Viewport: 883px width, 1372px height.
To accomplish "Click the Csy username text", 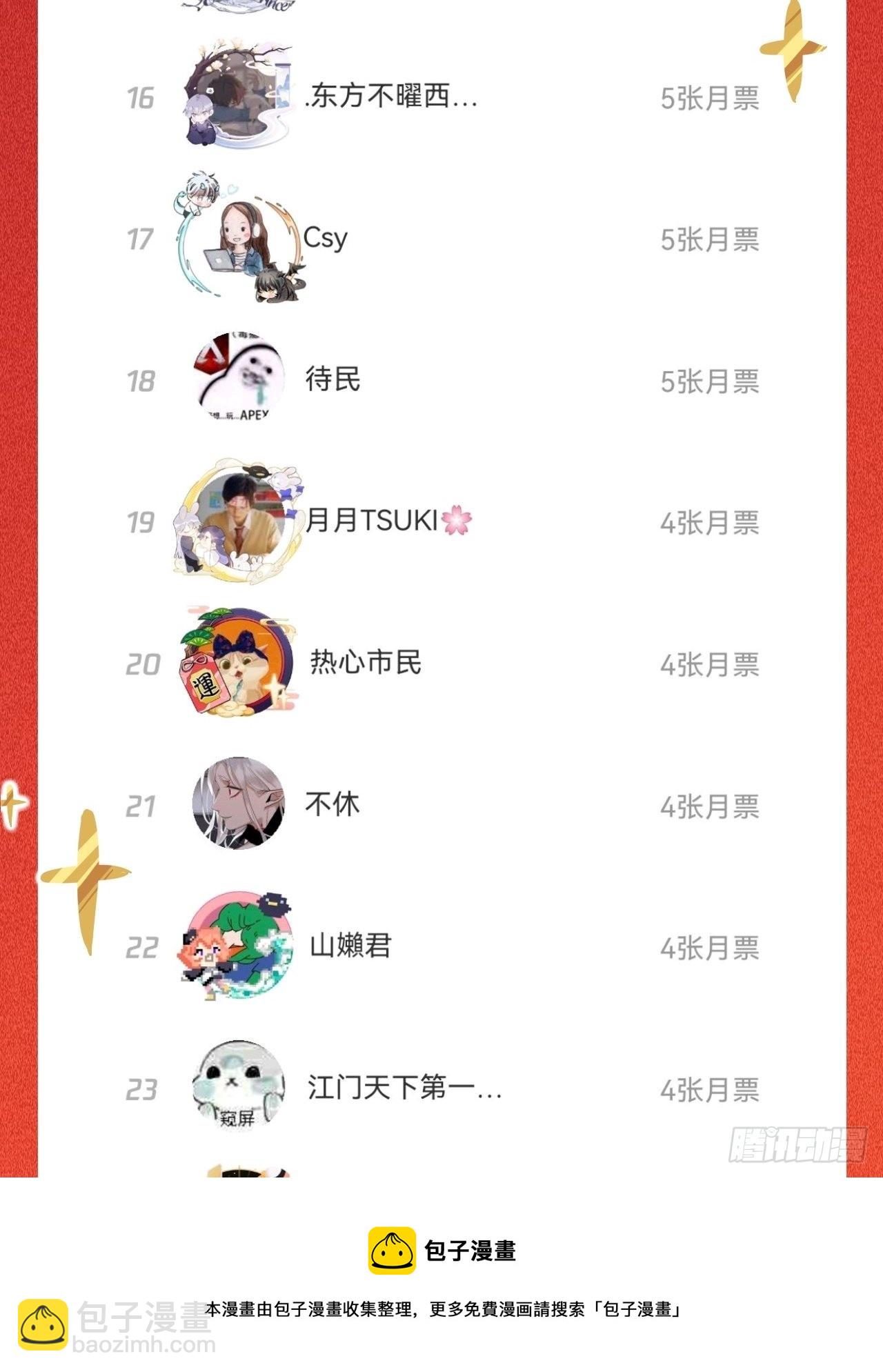I will (x=324, y=238).
